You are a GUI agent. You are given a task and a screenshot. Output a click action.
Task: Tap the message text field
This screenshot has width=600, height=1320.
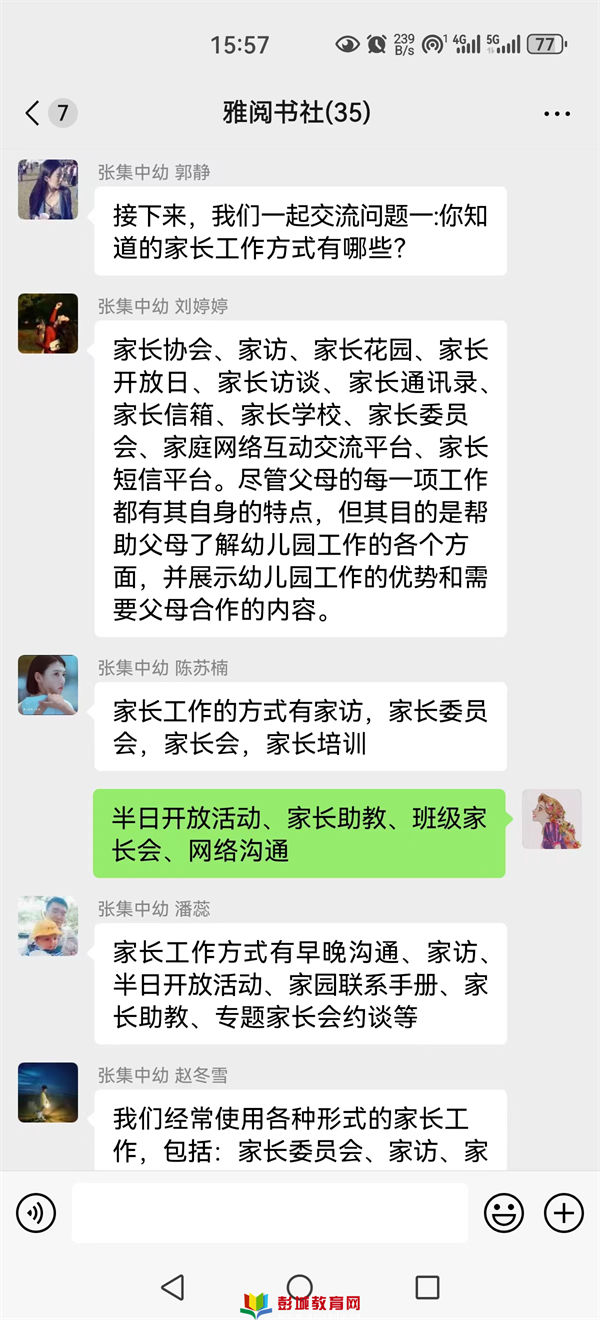(269, 1214)
